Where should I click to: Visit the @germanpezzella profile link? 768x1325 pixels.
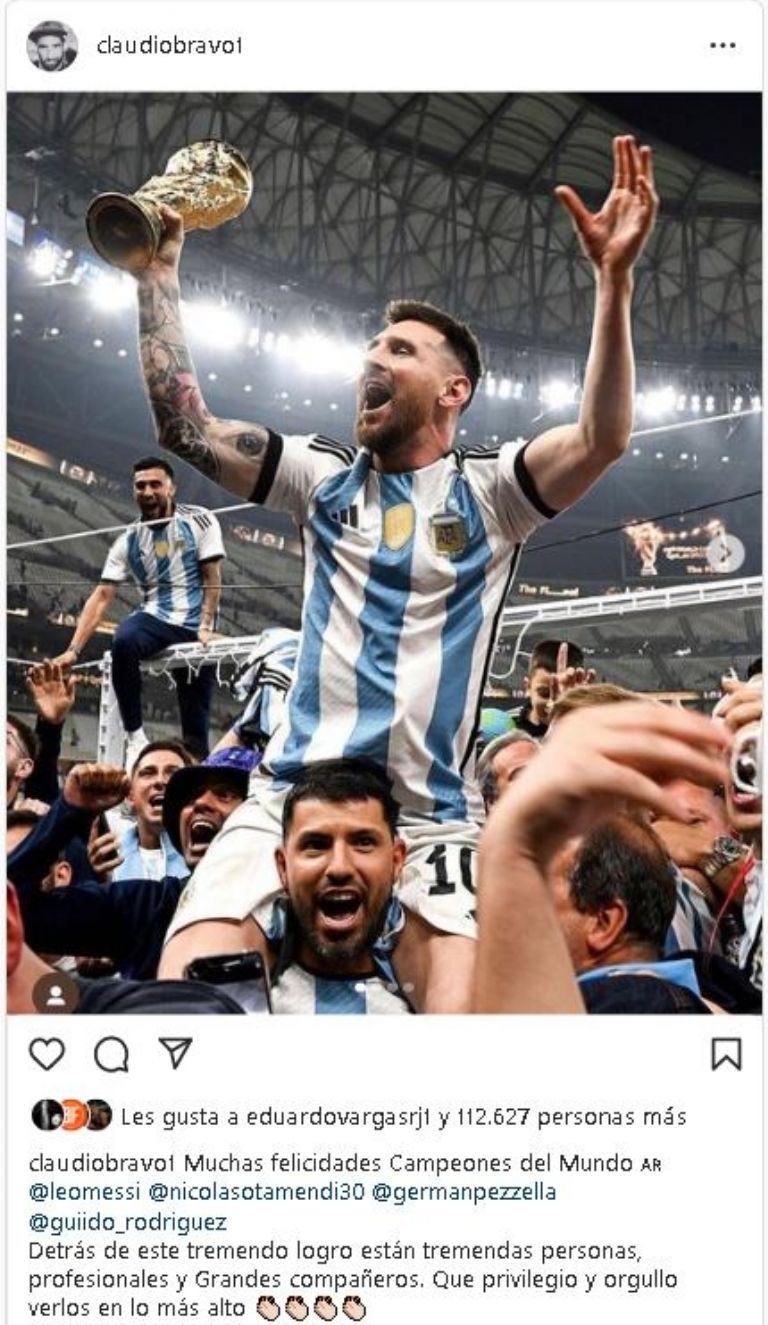pos(464,1193)
